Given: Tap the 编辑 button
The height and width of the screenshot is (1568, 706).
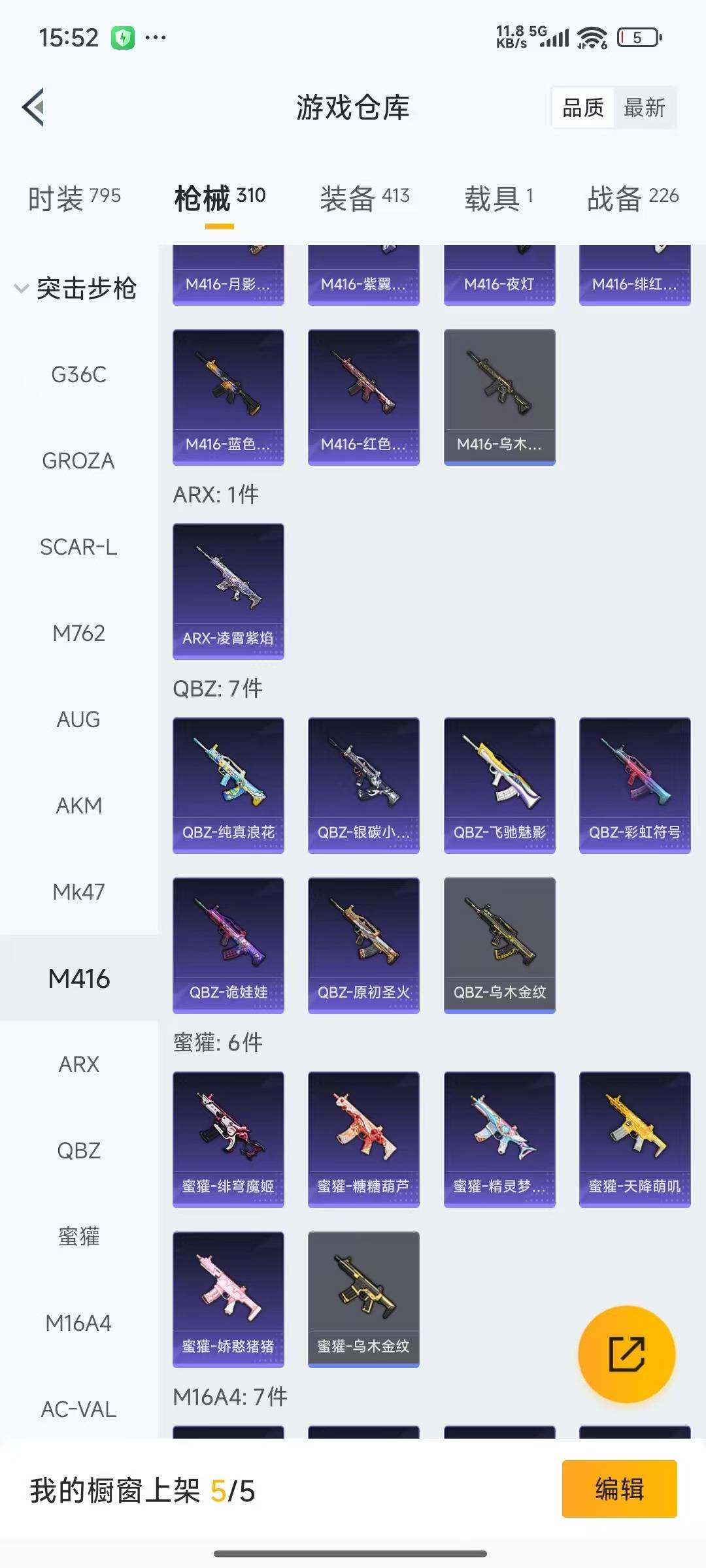Looking at the screenshot, I should pyautogui.click(x=619, y=1489).
